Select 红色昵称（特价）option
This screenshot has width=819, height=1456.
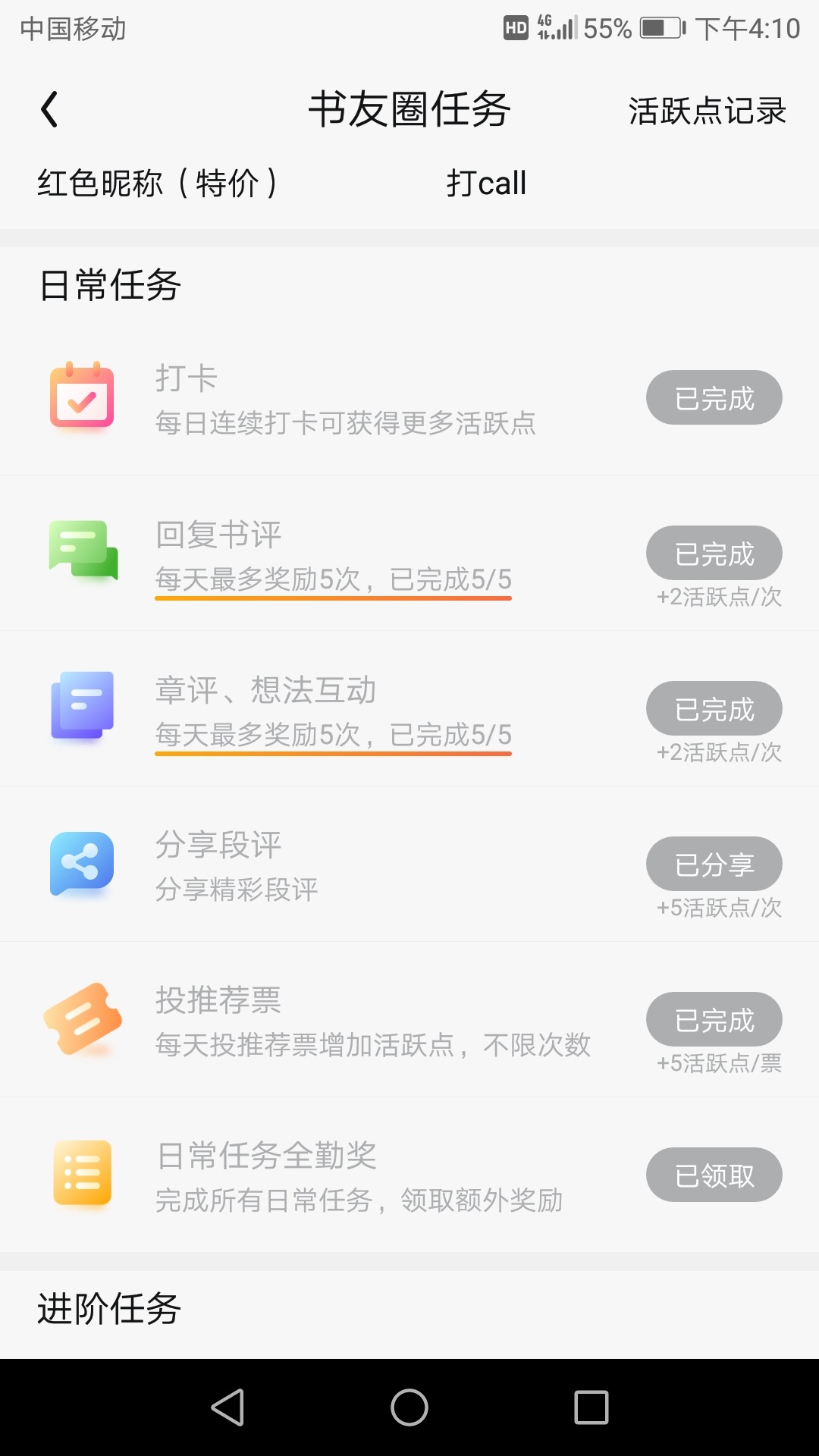tap(157, 183)
